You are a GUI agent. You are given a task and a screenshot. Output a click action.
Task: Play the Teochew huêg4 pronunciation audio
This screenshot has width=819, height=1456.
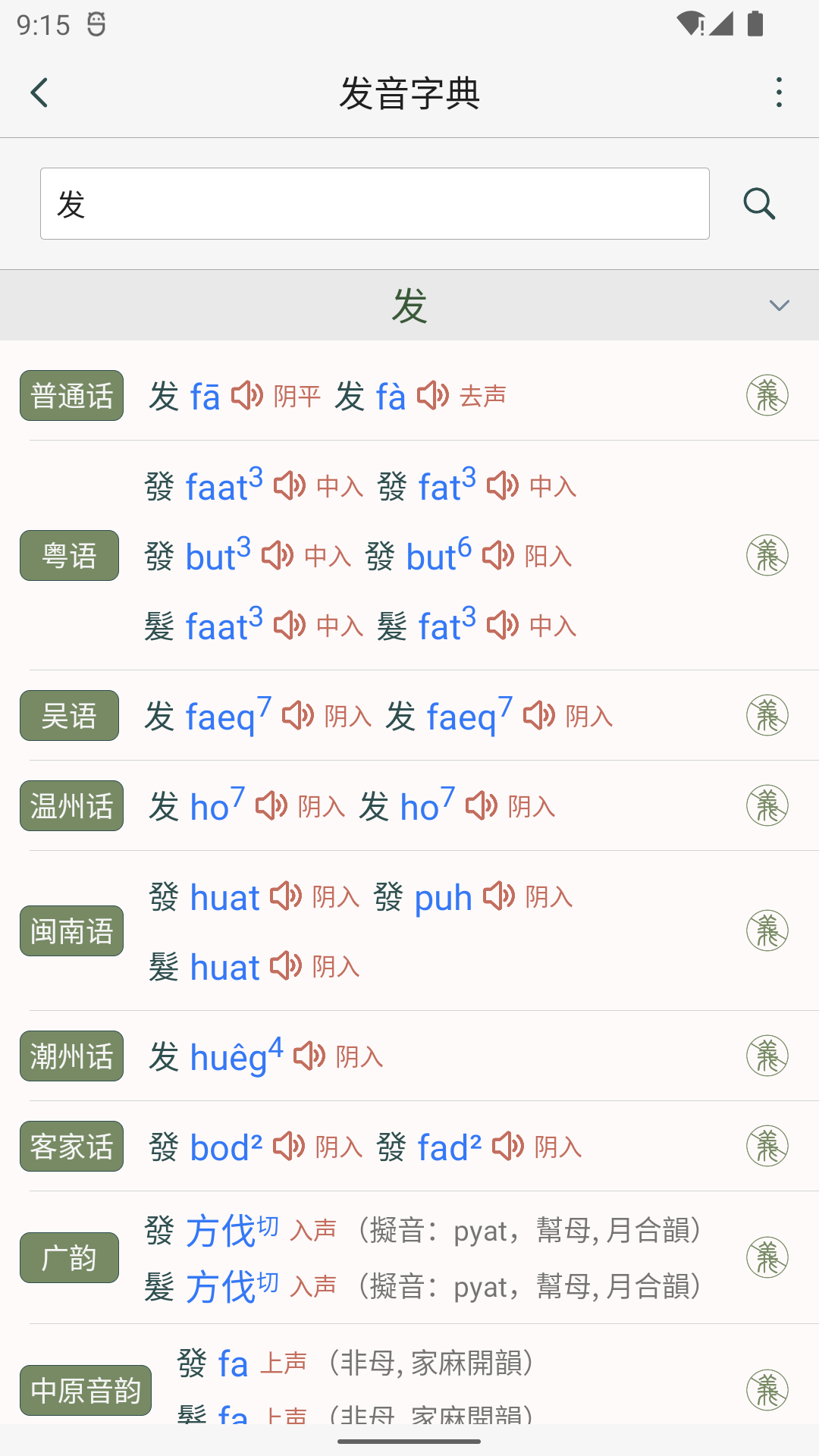(309, 1056)
